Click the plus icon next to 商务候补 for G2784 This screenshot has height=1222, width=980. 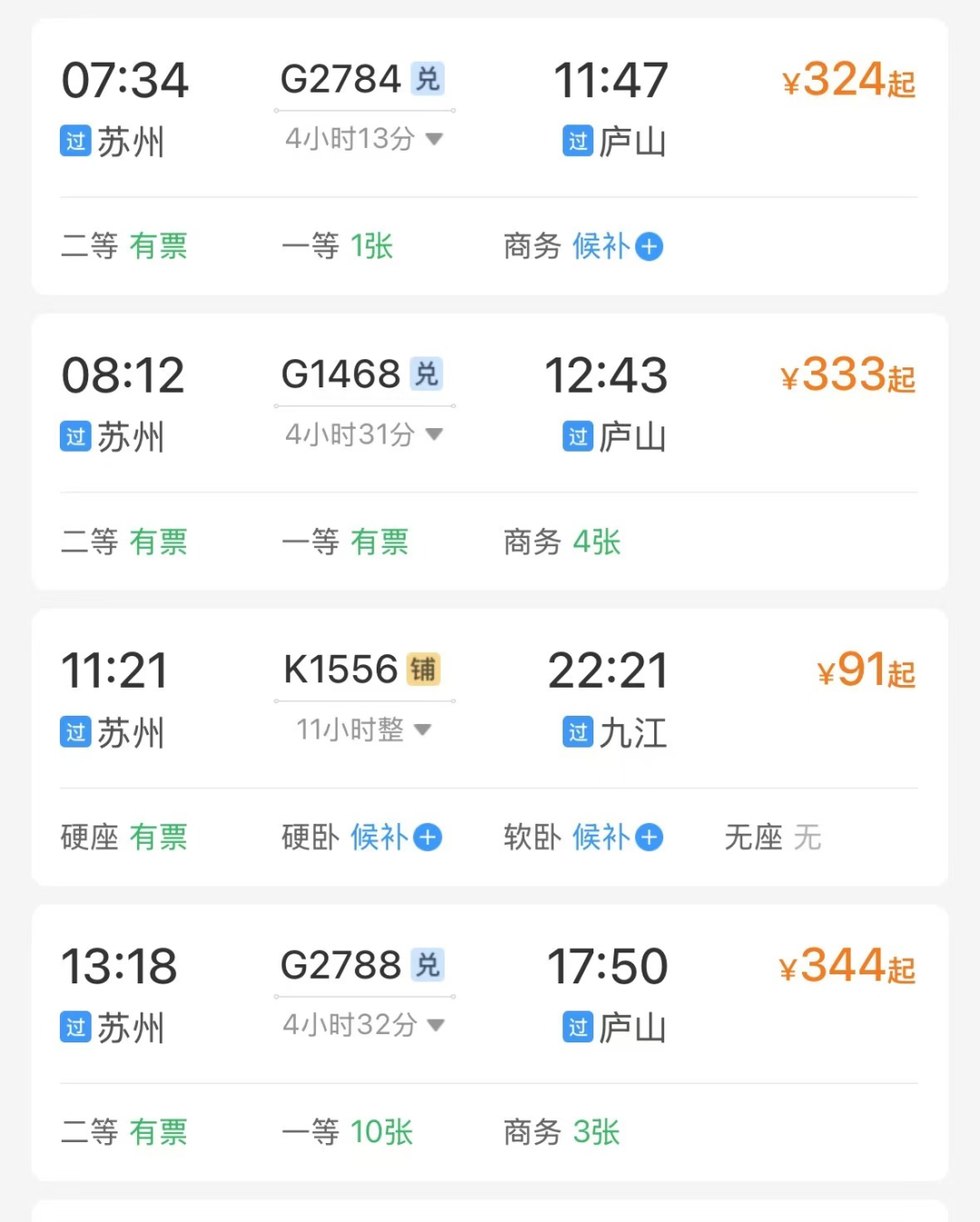click(x=648, y=246)
